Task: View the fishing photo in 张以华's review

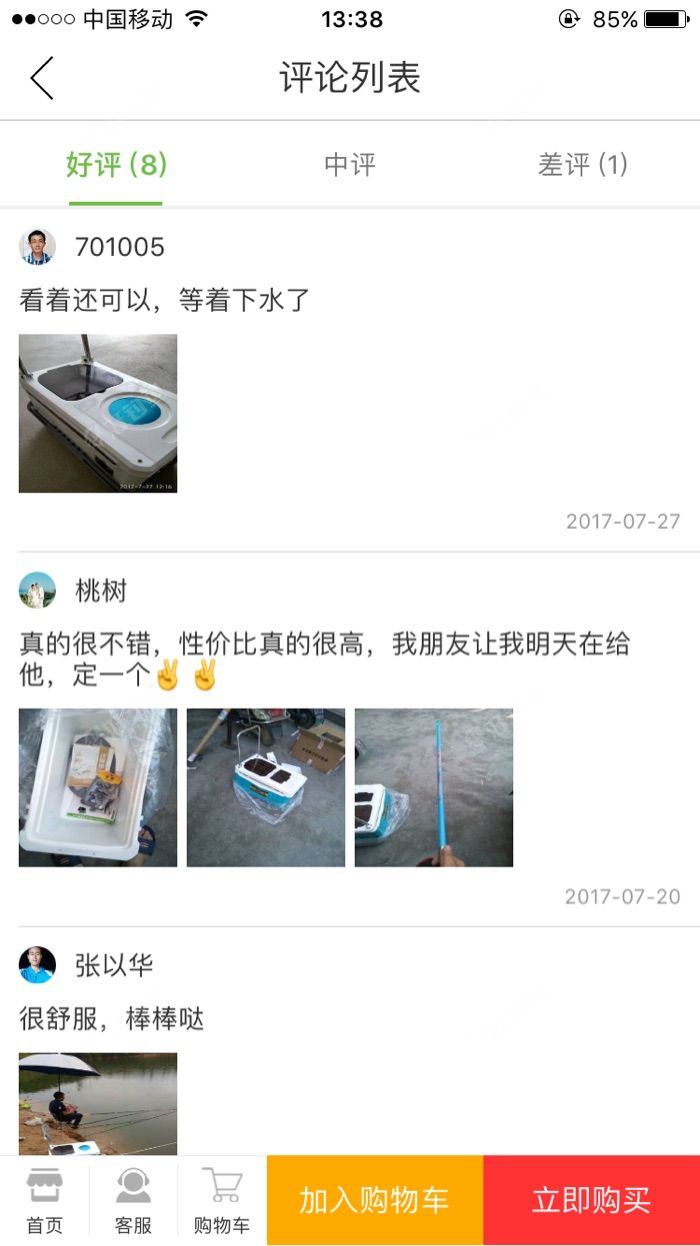Action: [x=98, y=1103]
